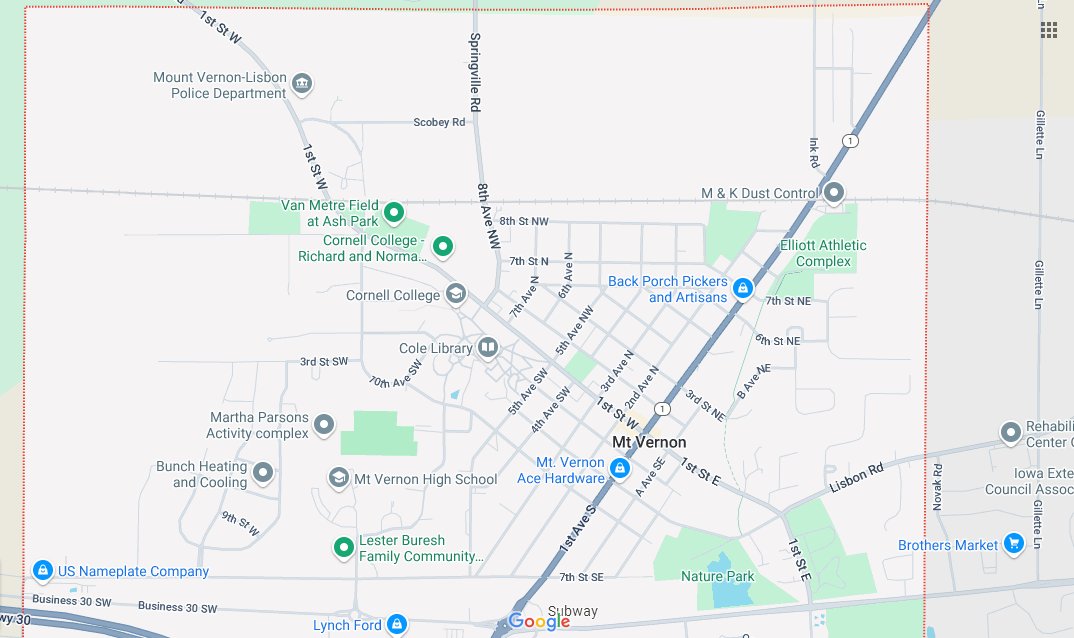The height and width of the screenshot is (638, 1074).
Task: Tap the US Nameplate Company marker
Action: tap(42, 570)
